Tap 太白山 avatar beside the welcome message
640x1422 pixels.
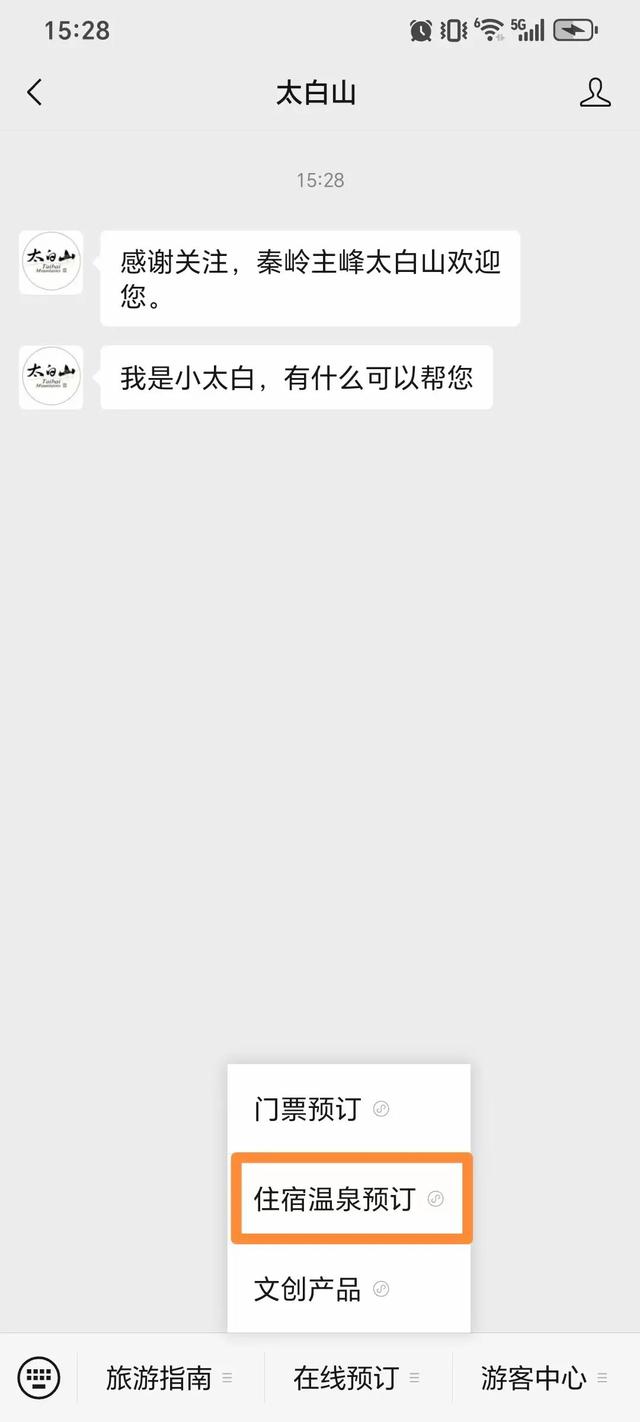(x=51, y=262)
